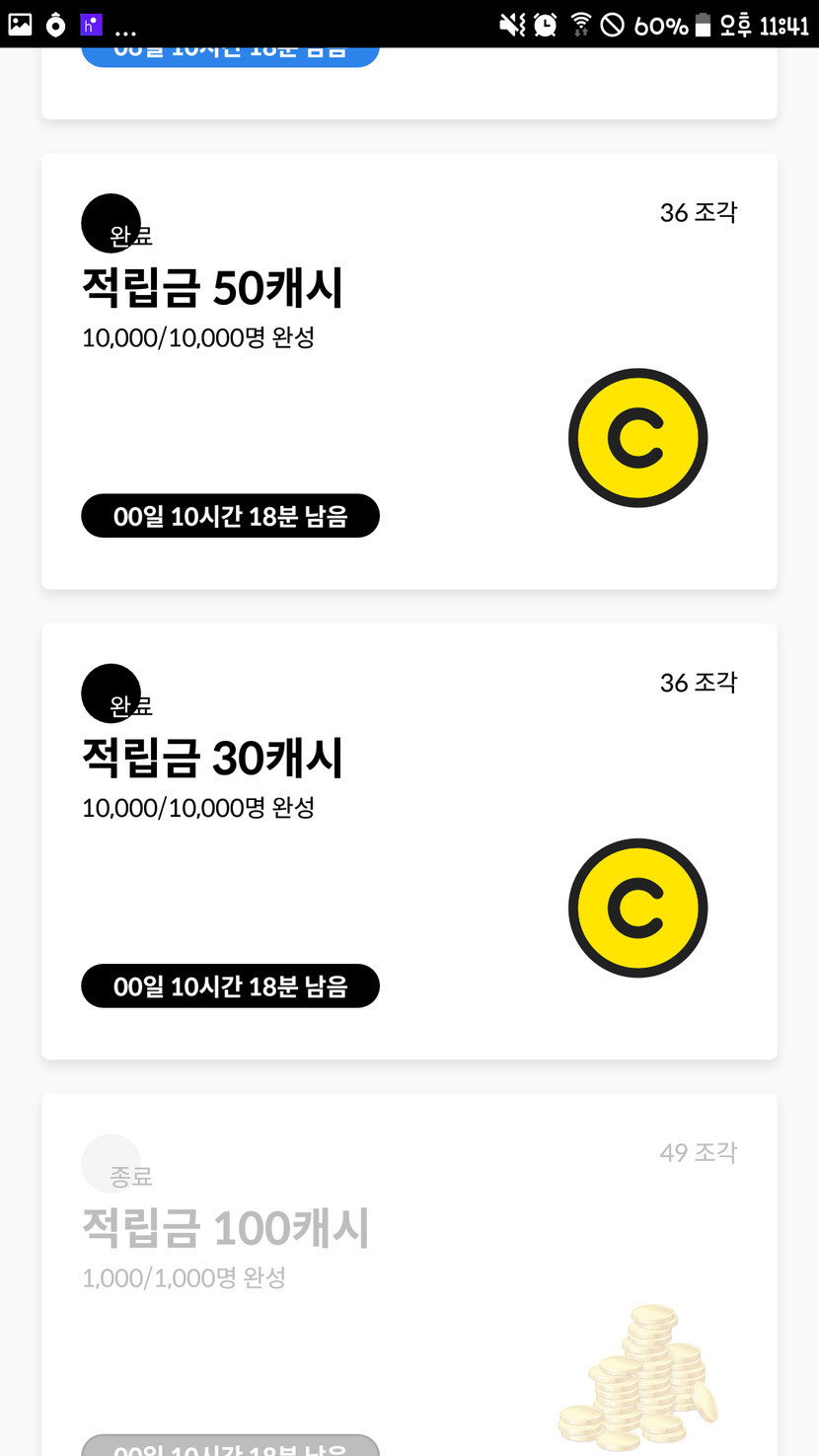
Task: Open the 적립금 30캐시 reward card
Action: (409, 840)
